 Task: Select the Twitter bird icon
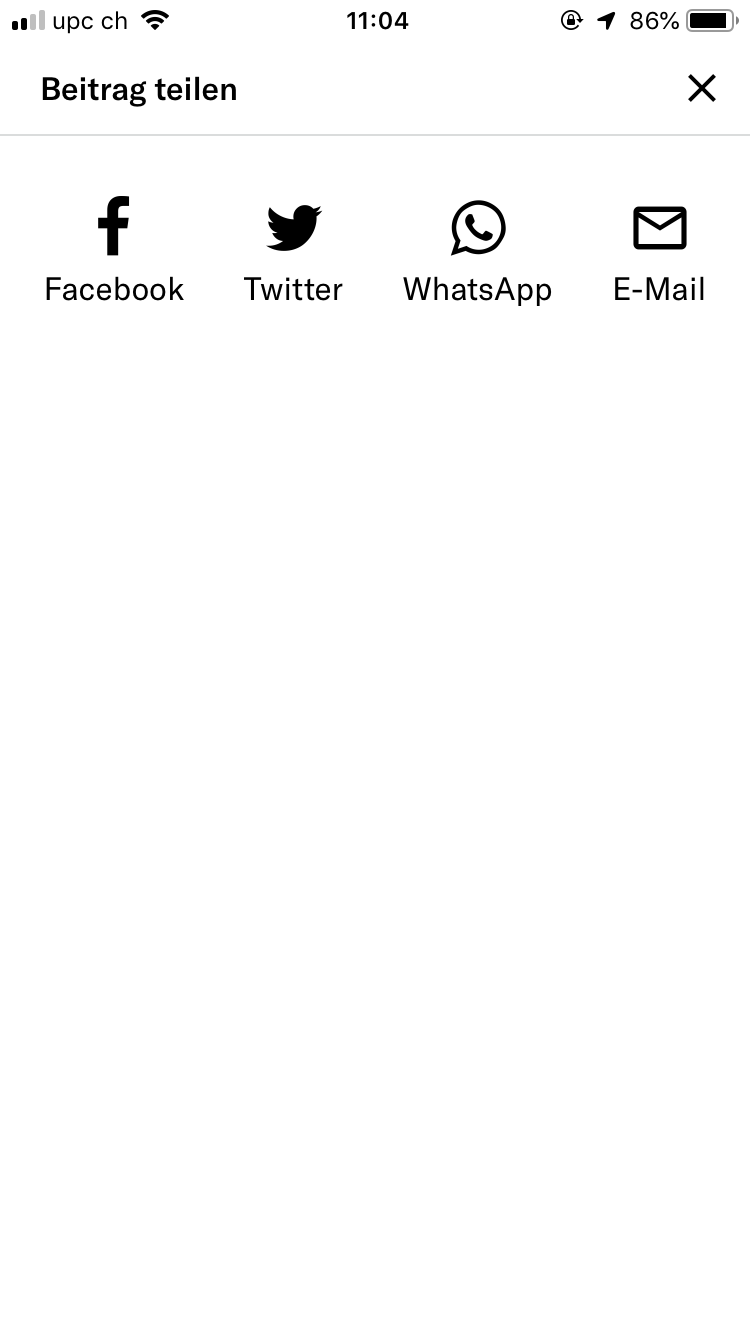293,227
